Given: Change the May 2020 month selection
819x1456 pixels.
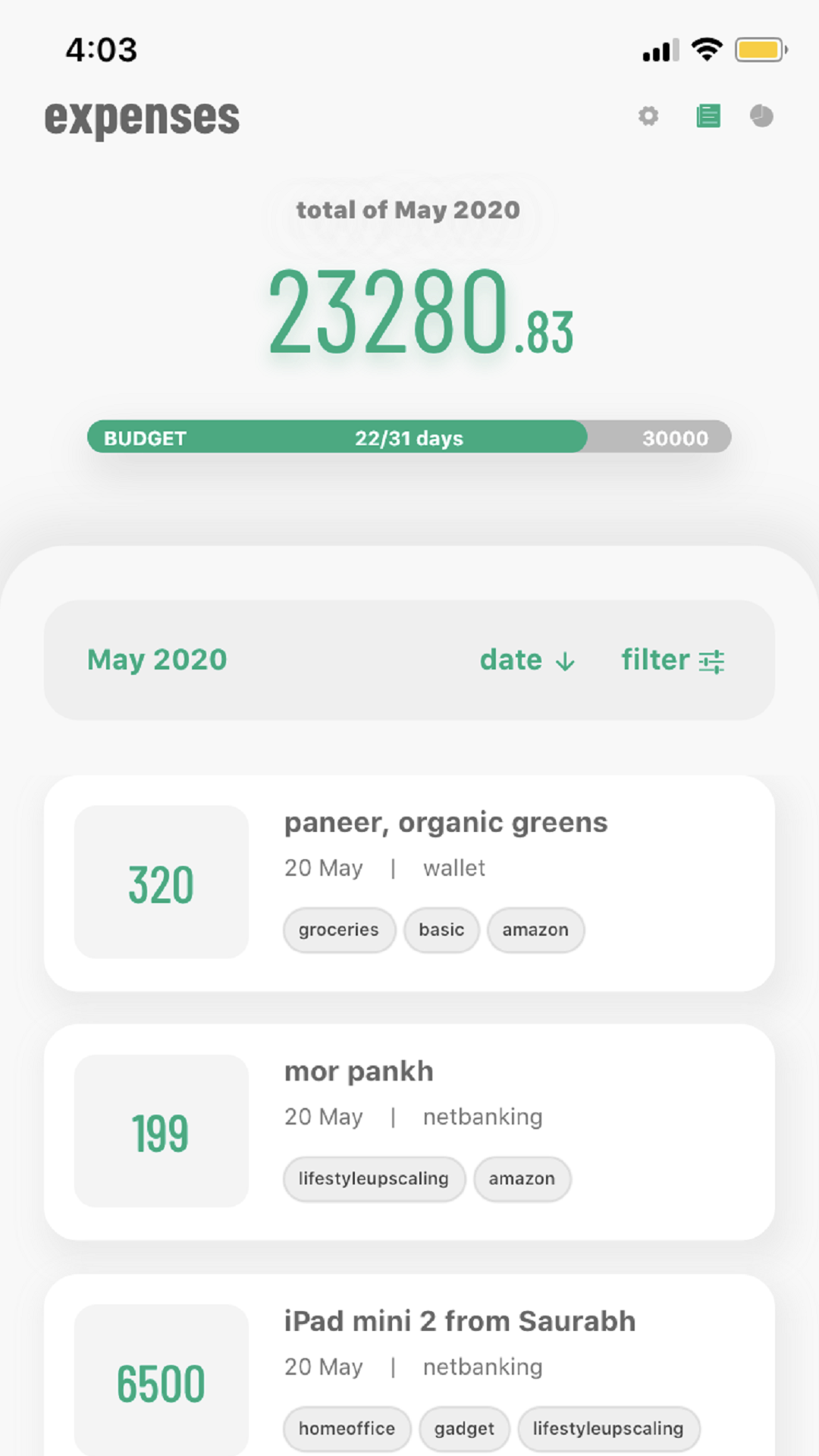Looking at the screenshot, I should coord(157,660).
